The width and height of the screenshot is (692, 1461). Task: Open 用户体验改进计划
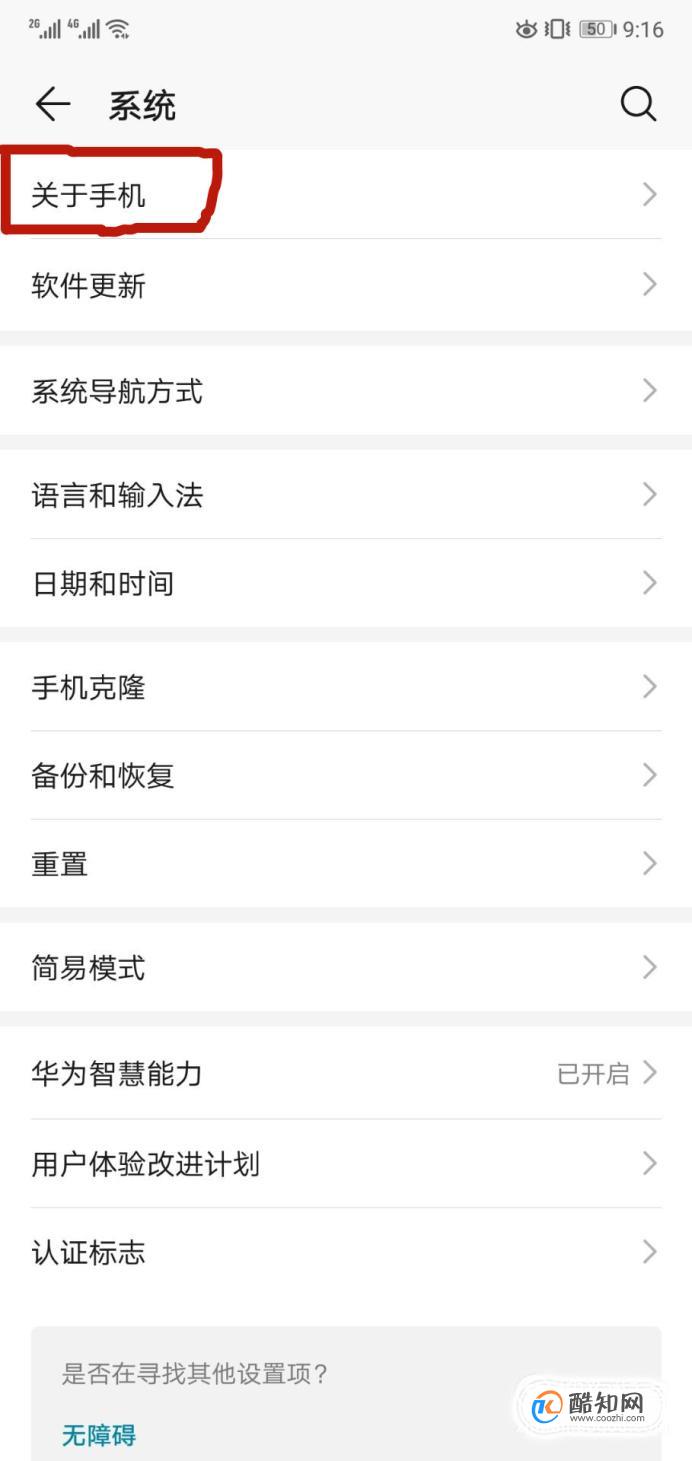pyautogui.click(x=346, y=1163)
